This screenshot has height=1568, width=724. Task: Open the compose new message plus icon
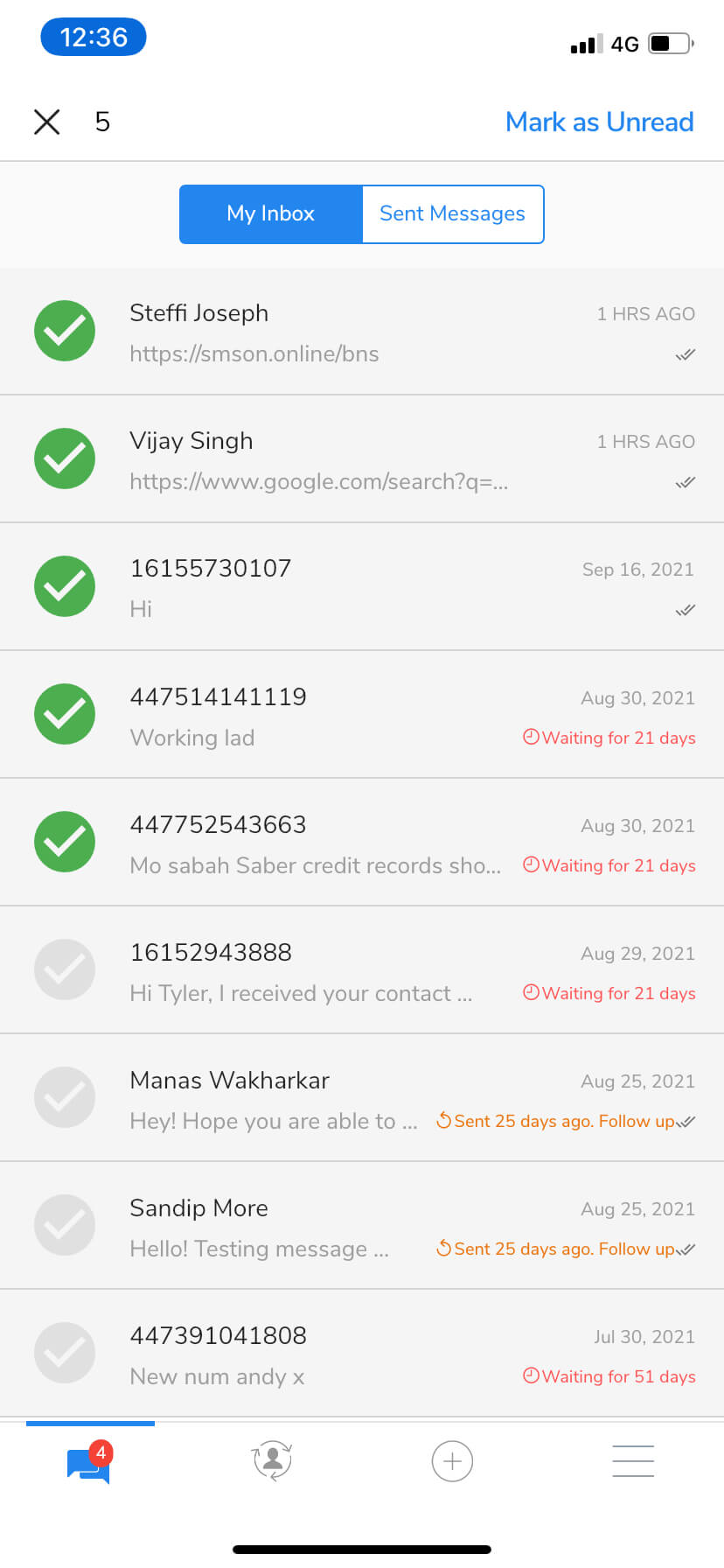pyautogui.click(x=452, y=1460)
